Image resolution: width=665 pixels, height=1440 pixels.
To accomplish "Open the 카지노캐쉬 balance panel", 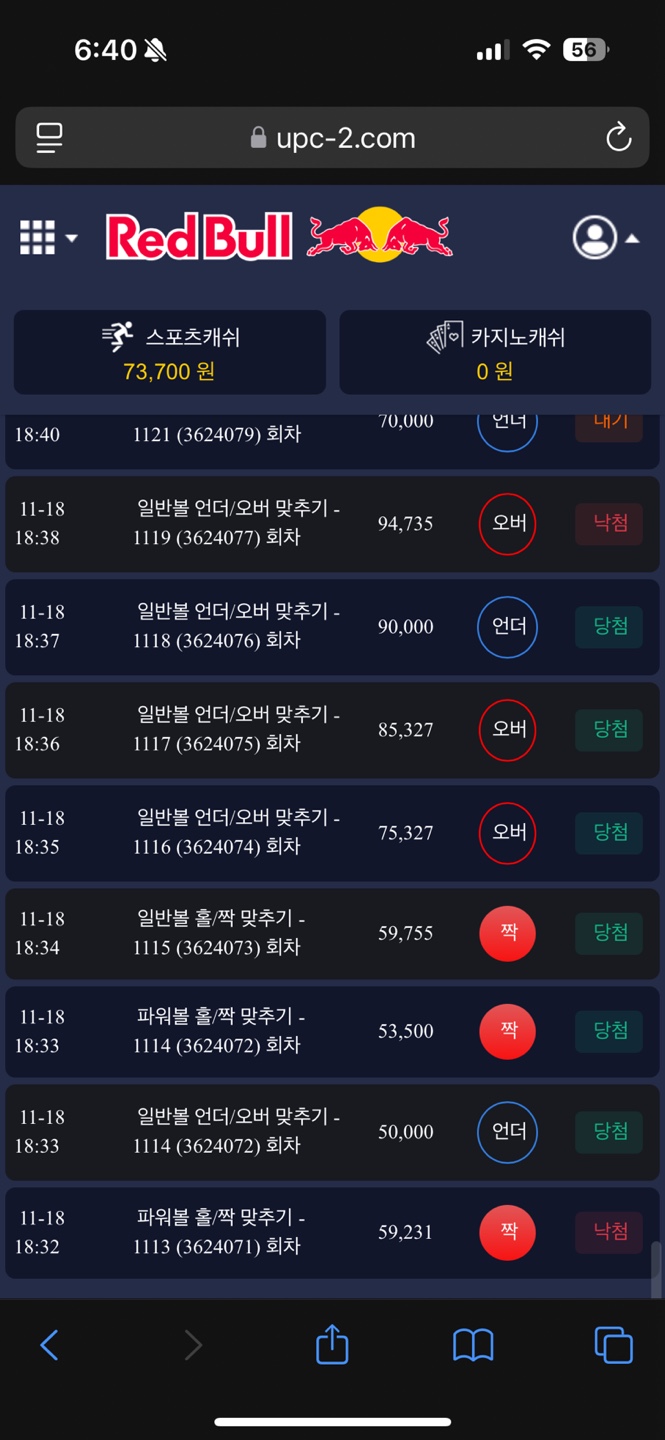I will (x=495, y=352).
